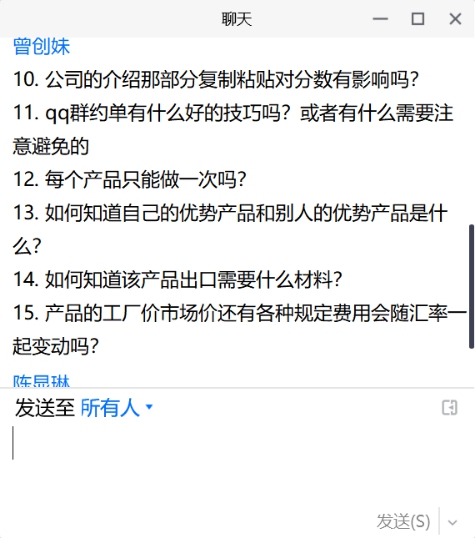The height and width of the screenshot is (538, 475).
Task: Close the chat window
Action: coord(455,19)
